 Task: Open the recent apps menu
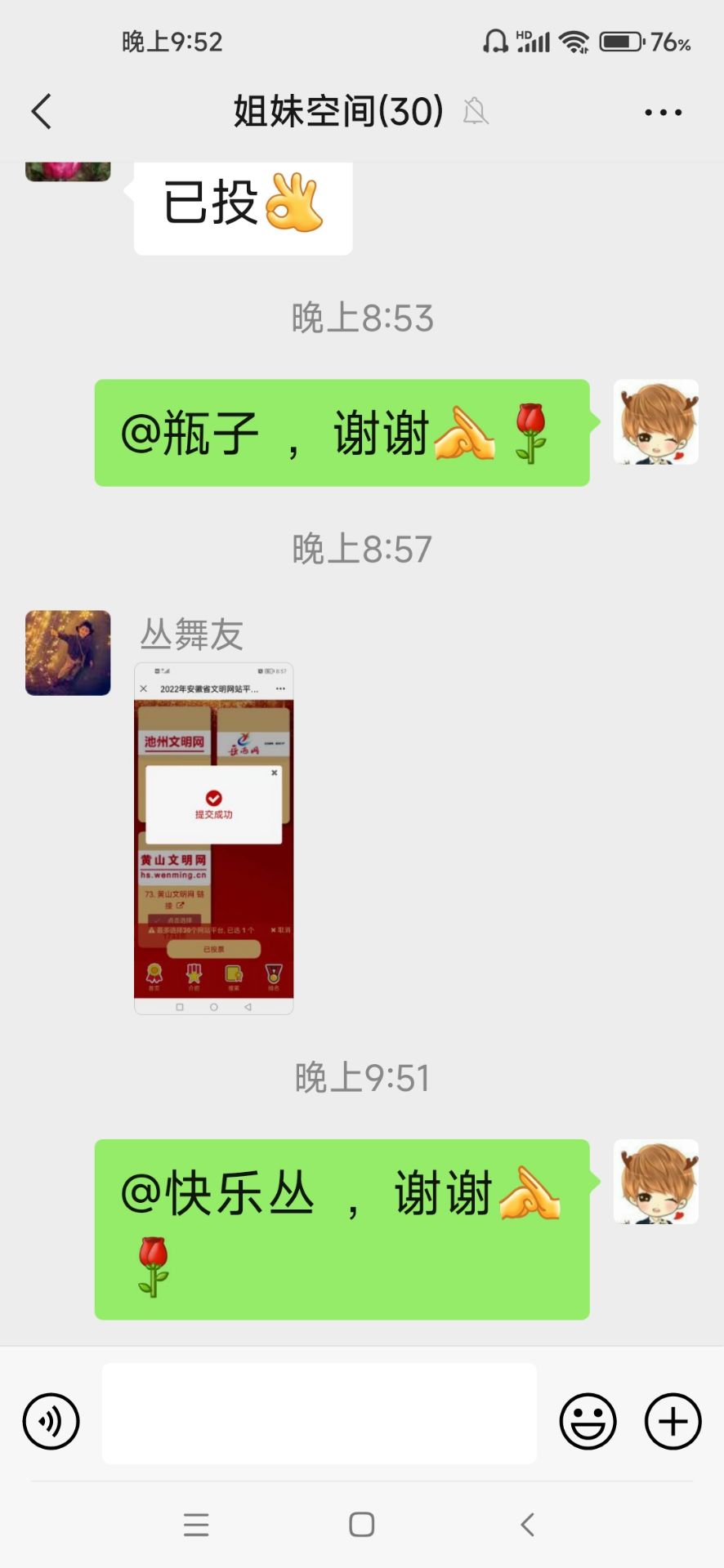pos(196,1524)
